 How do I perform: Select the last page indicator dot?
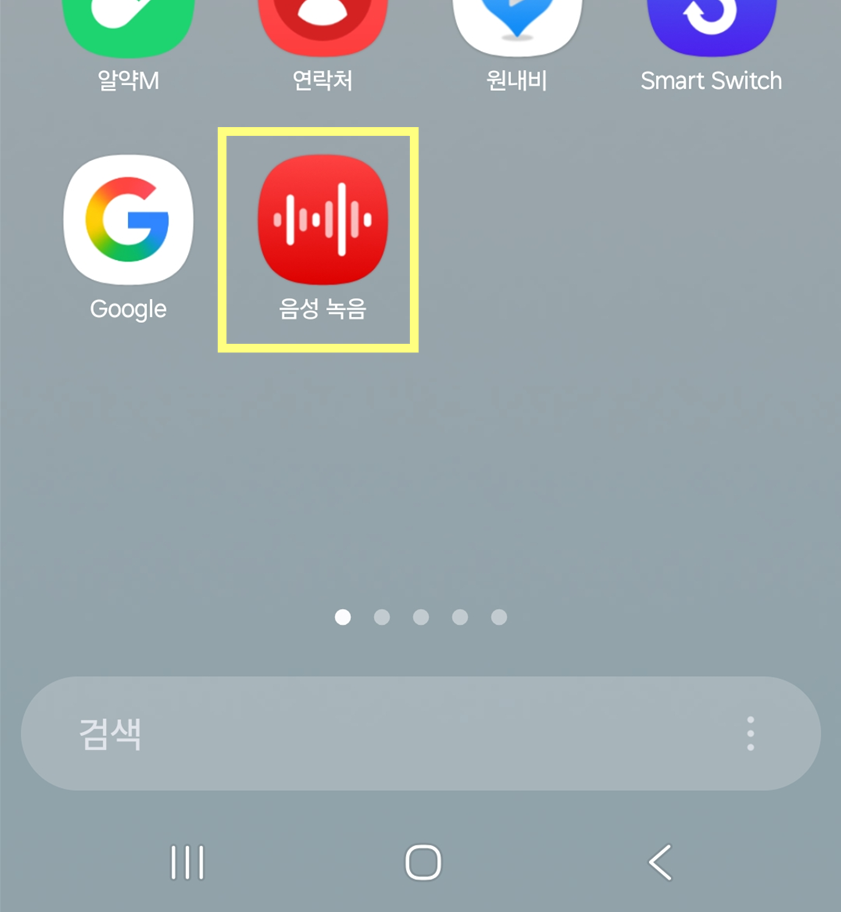tap(498, 617)
